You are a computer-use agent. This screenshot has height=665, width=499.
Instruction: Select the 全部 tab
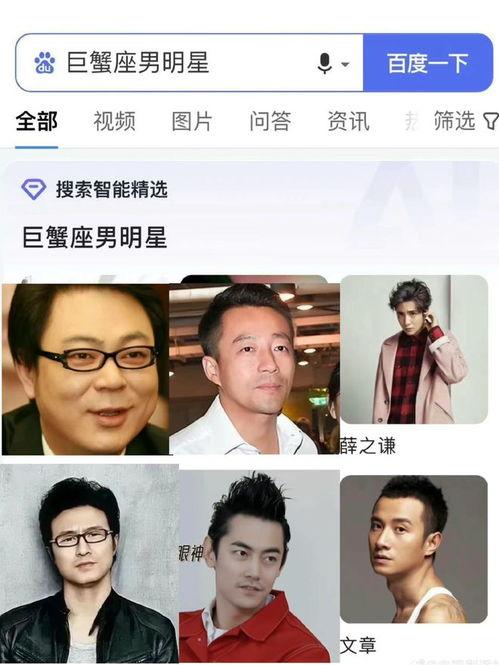click(36, 121)
